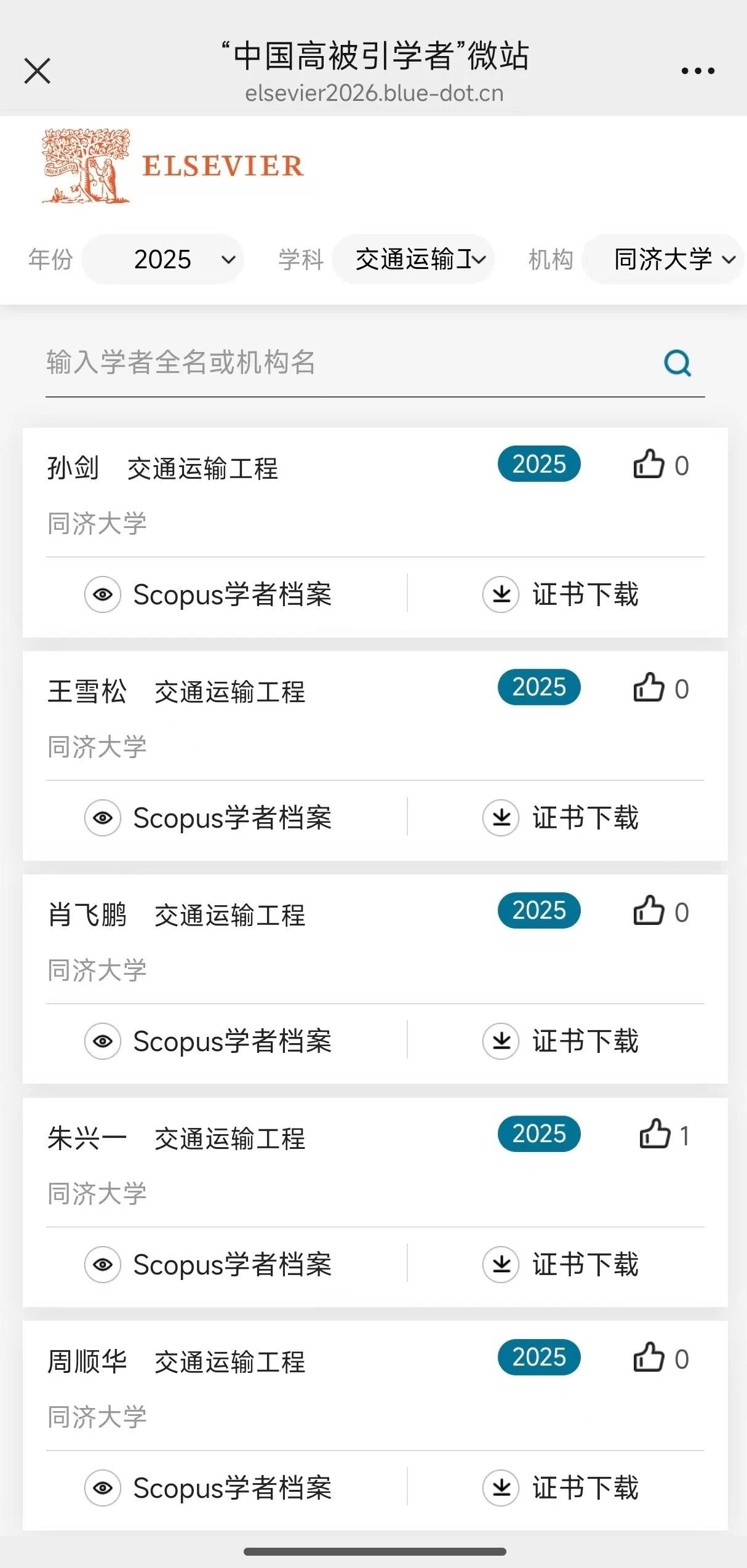Give 周顺华 a thumbs up
Screen dimensions: 747x1568
[649, 1358]
